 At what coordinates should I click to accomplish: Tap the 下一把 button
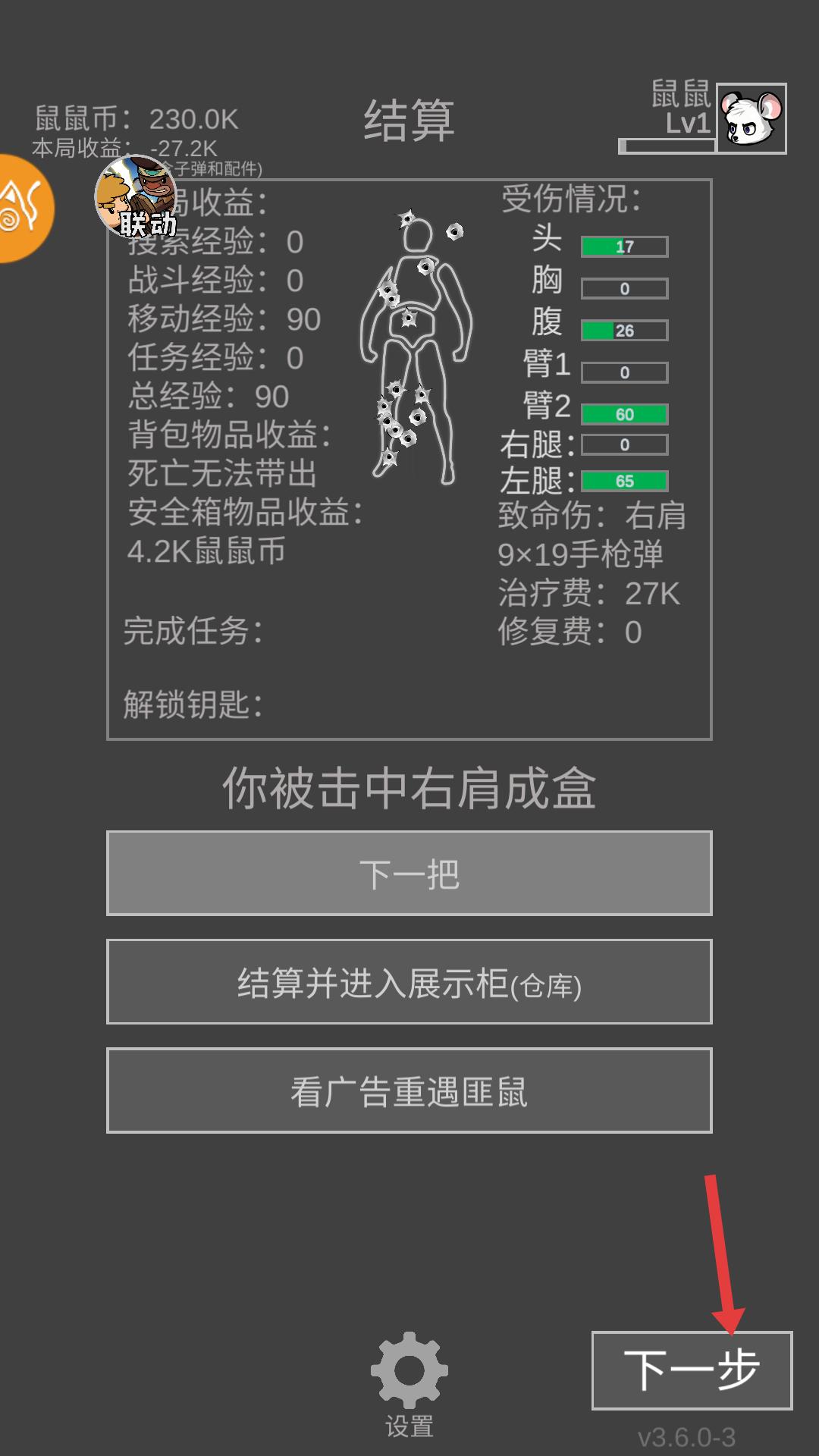pos(409,874)
